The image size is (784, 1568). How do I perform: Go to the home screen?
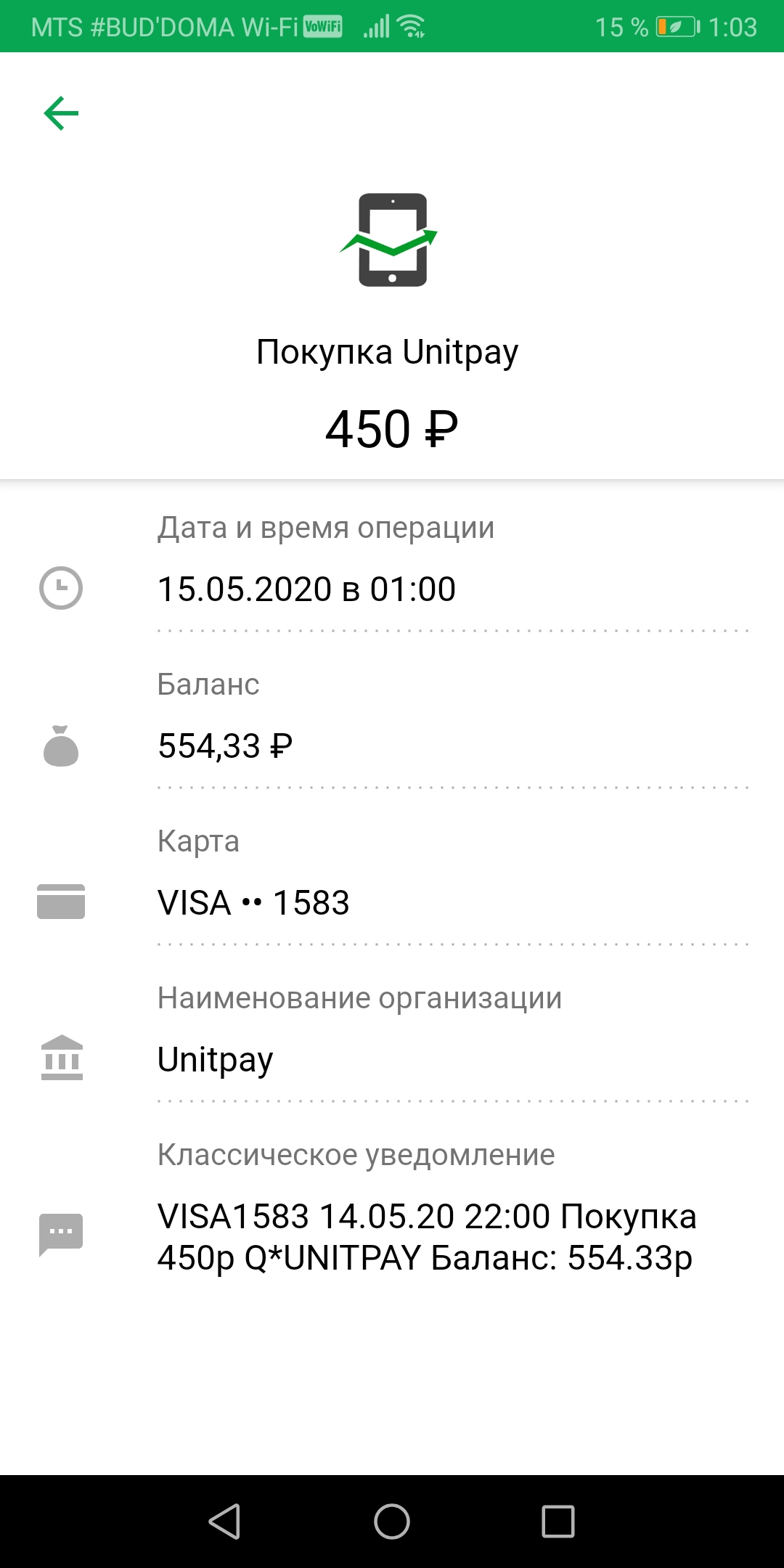392,1521
